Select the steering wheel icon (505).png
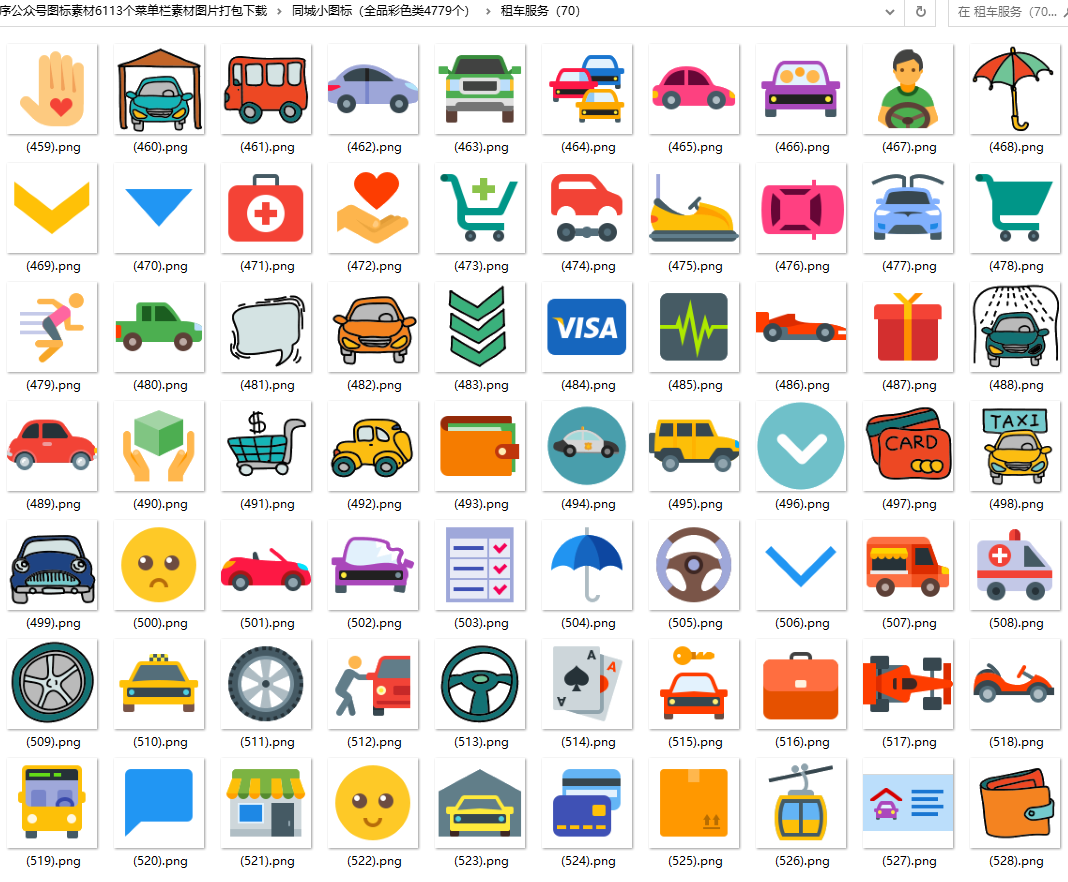 [694, 565]
